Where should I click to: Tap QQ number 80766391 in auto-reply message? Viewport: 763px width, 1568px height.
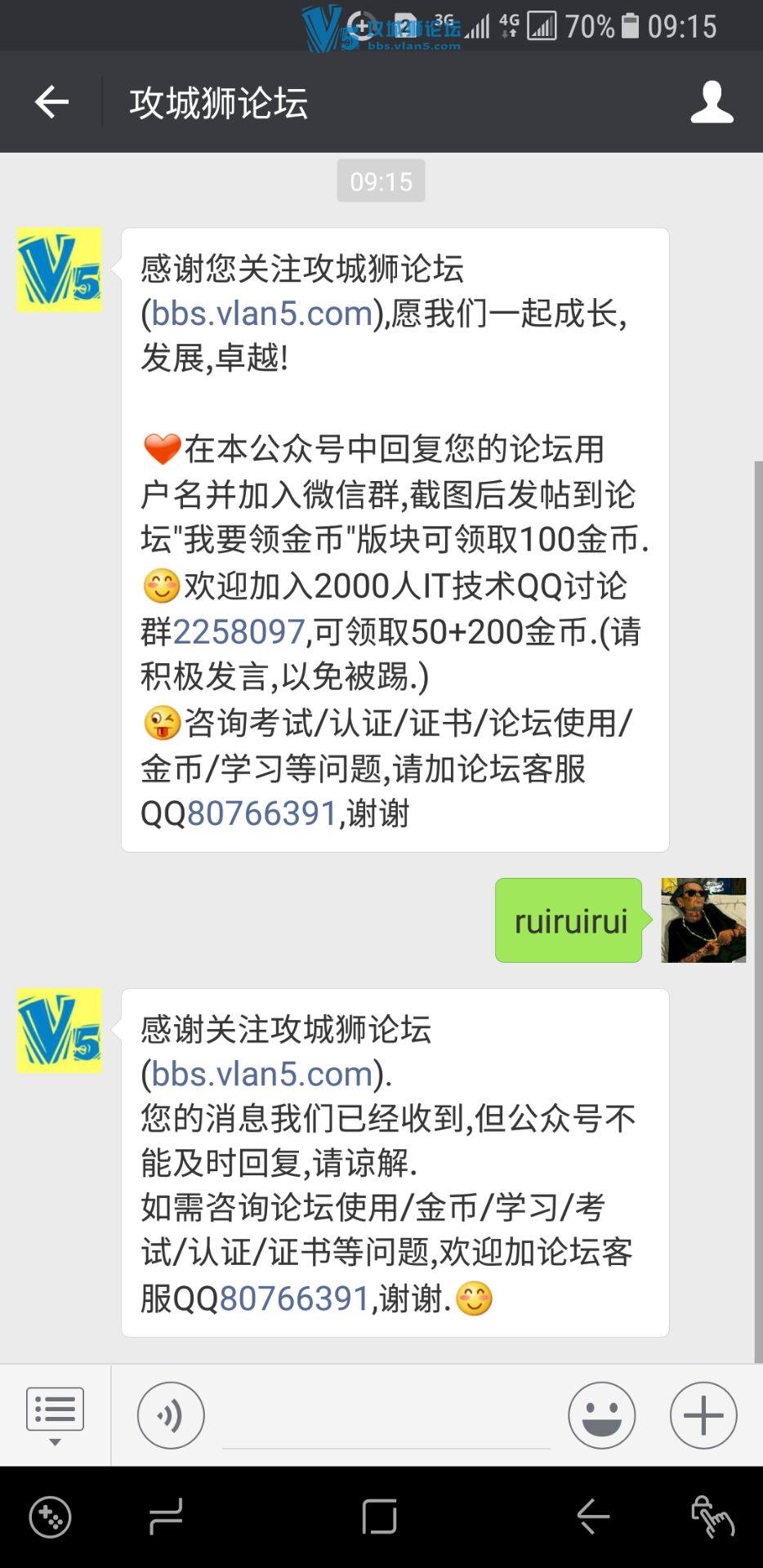click(x=295, y=1298)
